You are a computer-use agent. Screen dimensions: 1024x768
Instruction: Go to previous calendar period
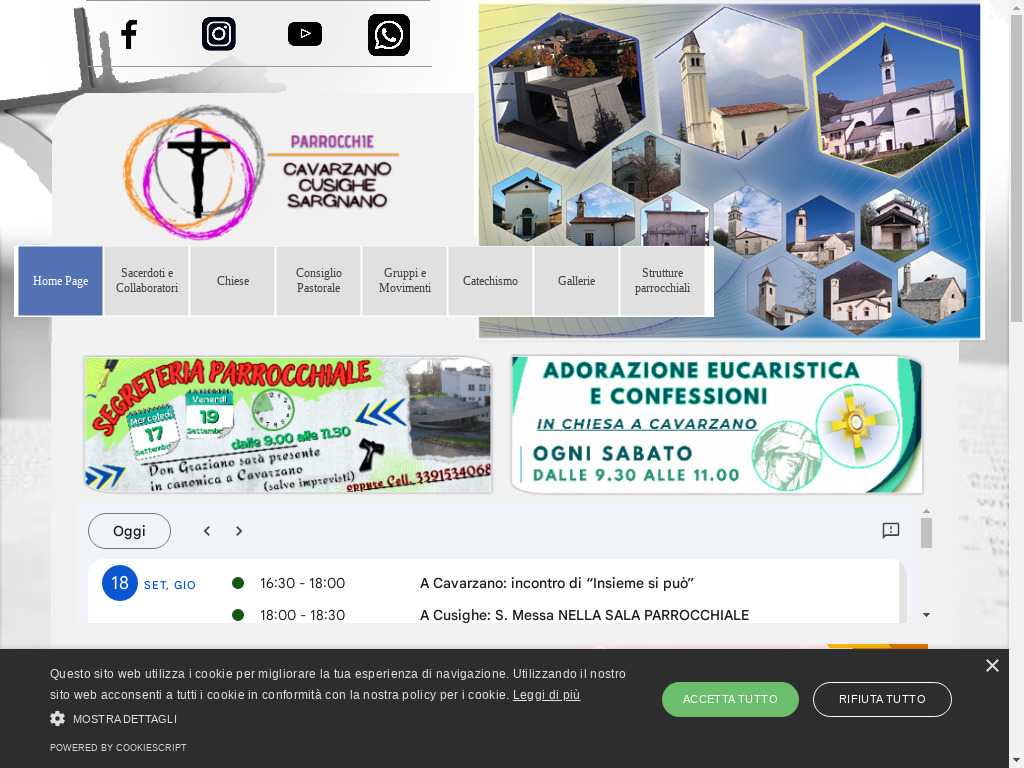[207, 531]
